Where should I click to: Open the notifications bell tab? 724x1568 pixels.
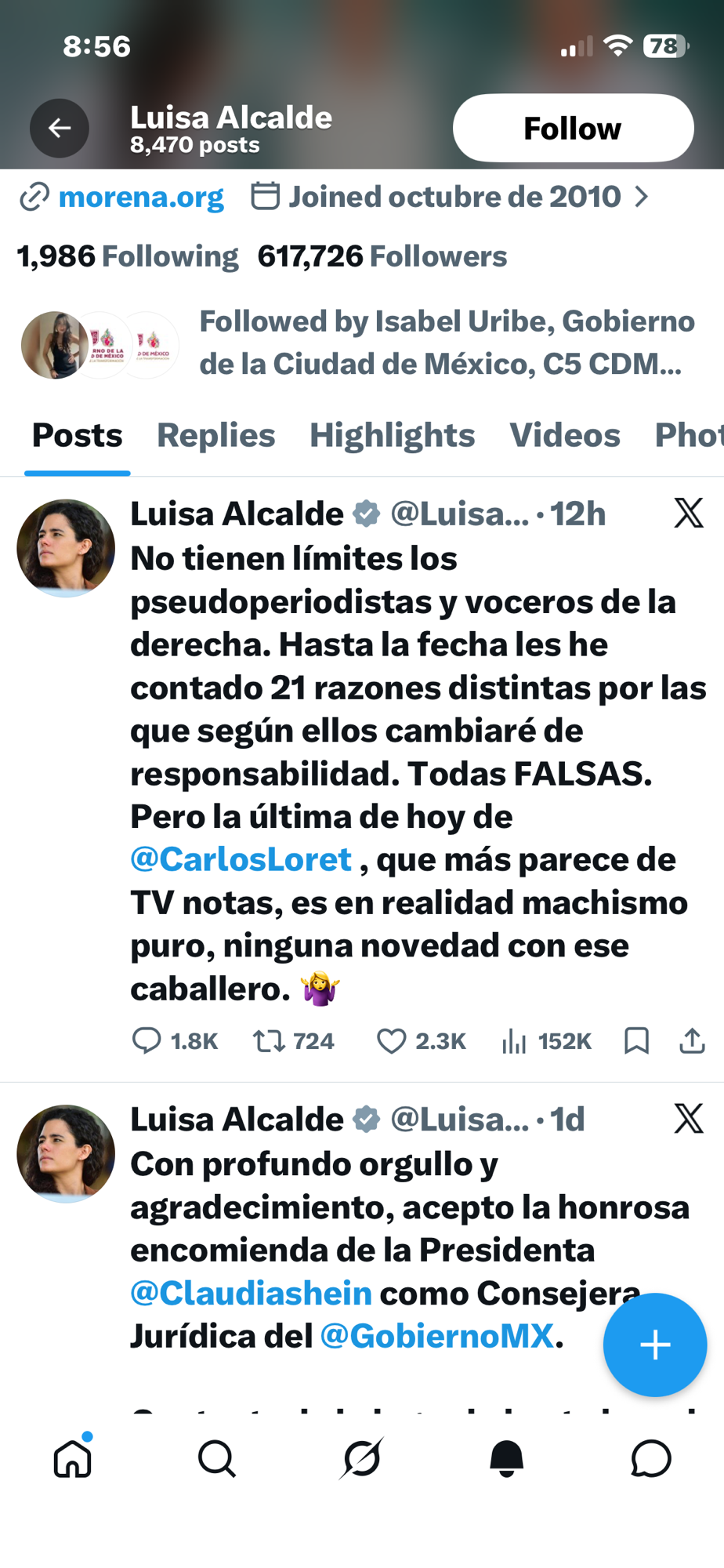(506, 1459)
